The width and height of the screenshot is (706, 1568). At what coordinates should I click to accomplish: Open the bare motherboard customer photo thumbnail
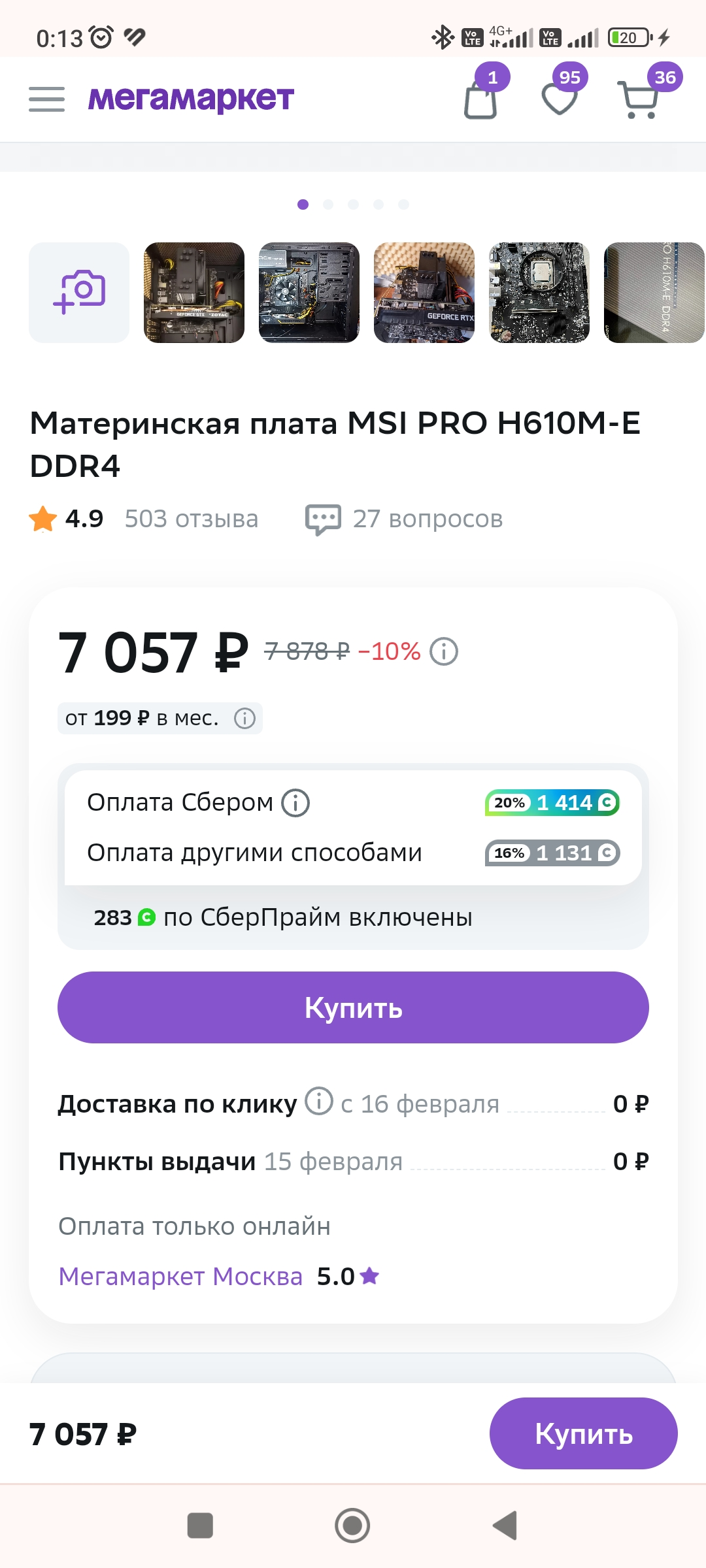pyautogui.click(x=539, y=293)
